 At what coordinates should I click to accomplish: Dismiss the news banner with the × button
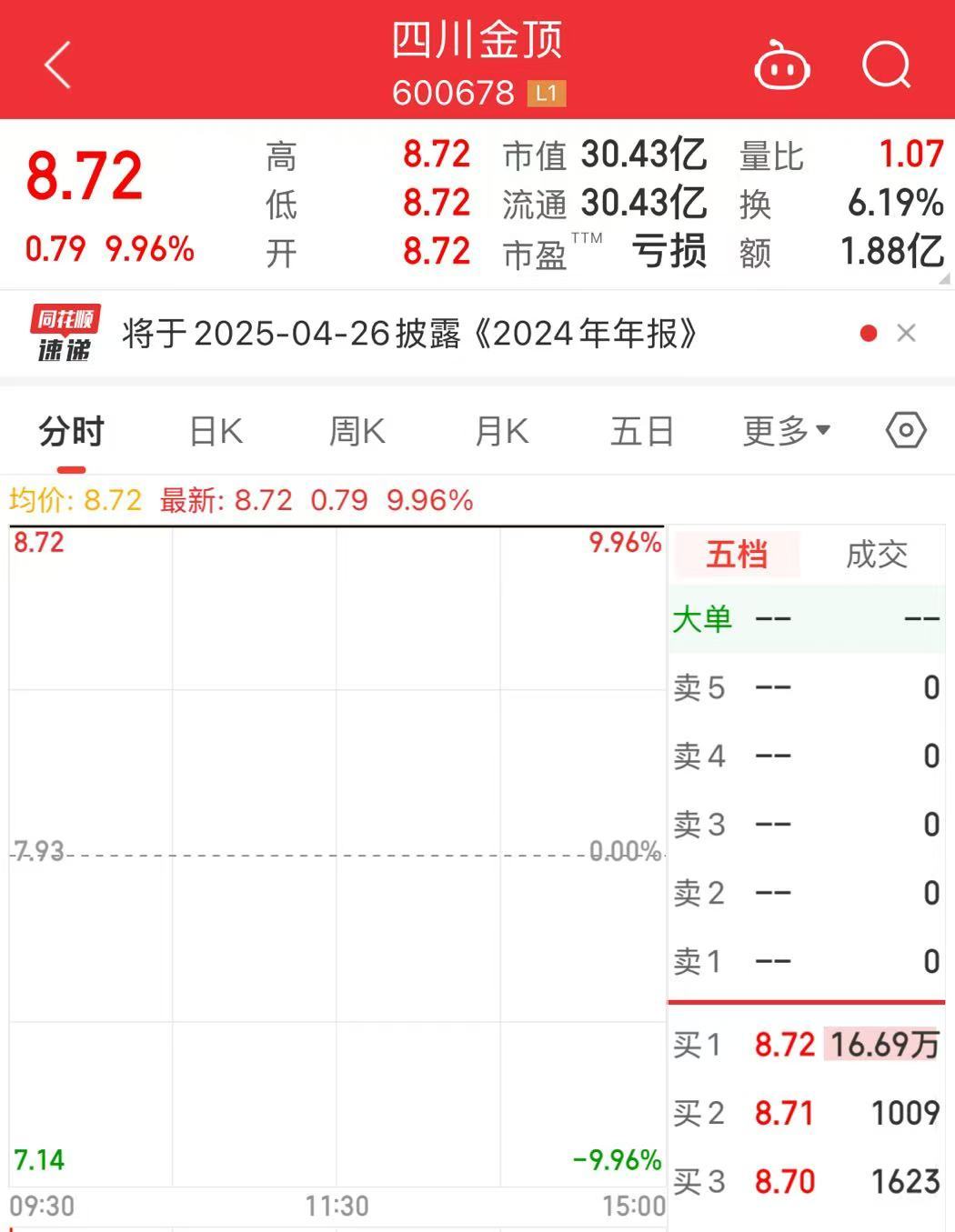point(907,333)
